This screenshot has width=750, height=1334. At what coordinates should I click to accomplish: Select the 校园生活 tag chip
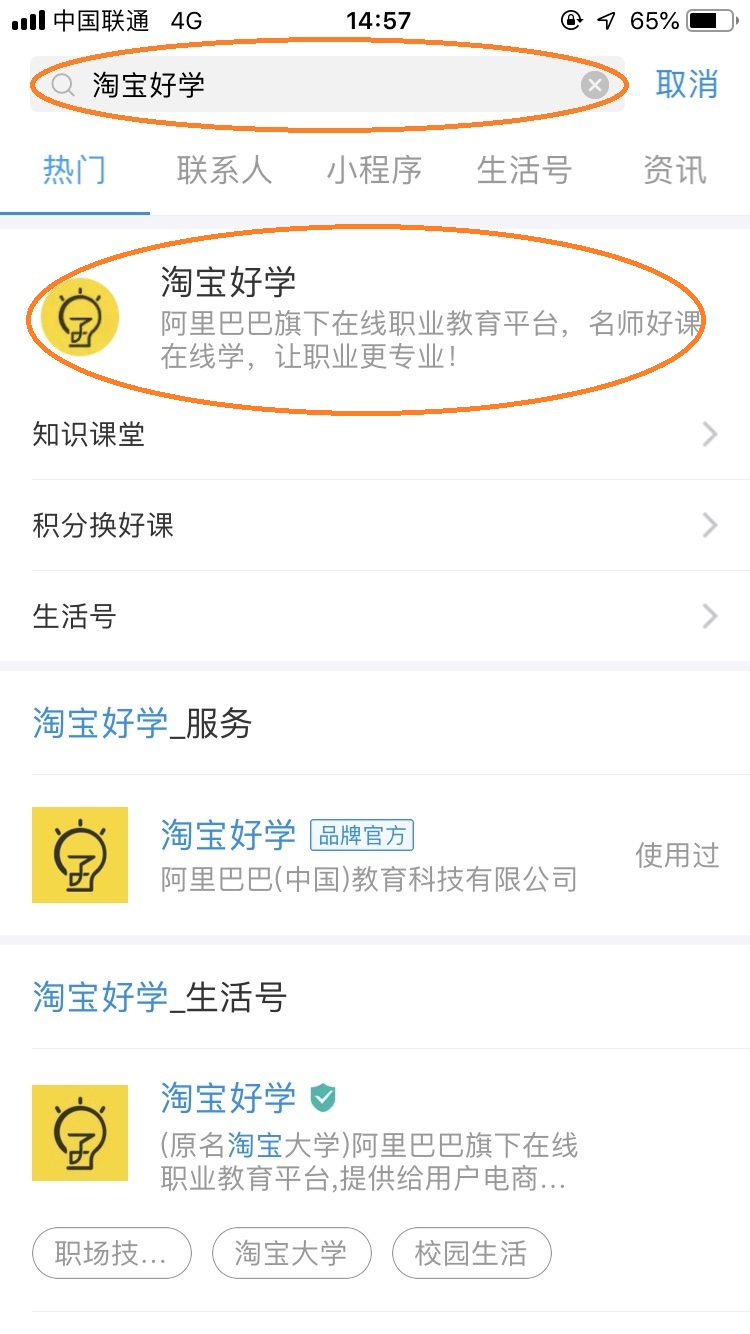[471, 1253]
